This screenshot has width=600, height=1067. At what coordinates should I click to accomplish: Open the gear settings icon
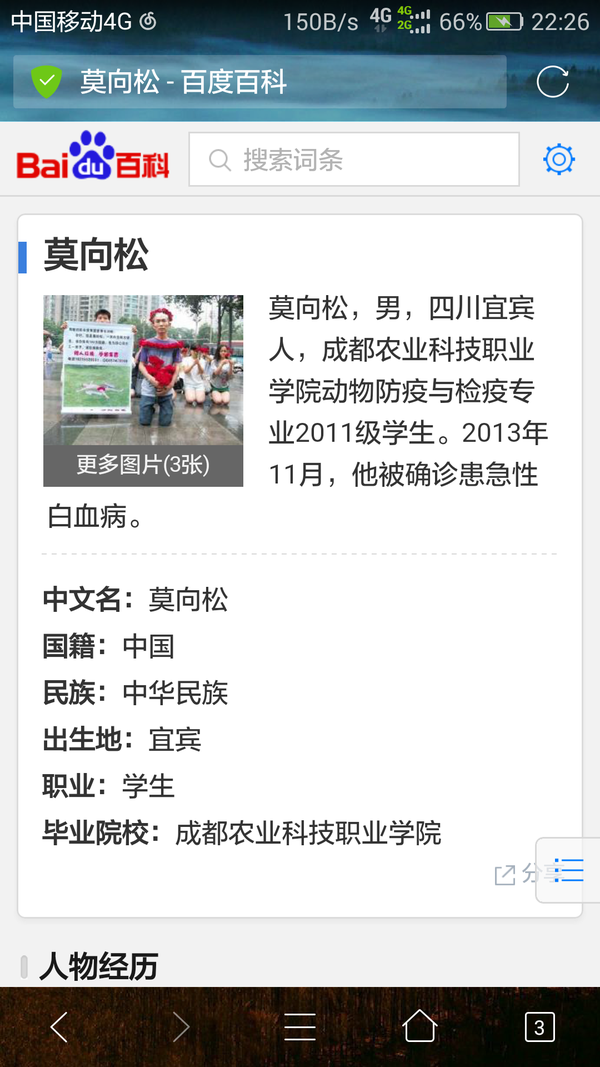coord(559,160)
